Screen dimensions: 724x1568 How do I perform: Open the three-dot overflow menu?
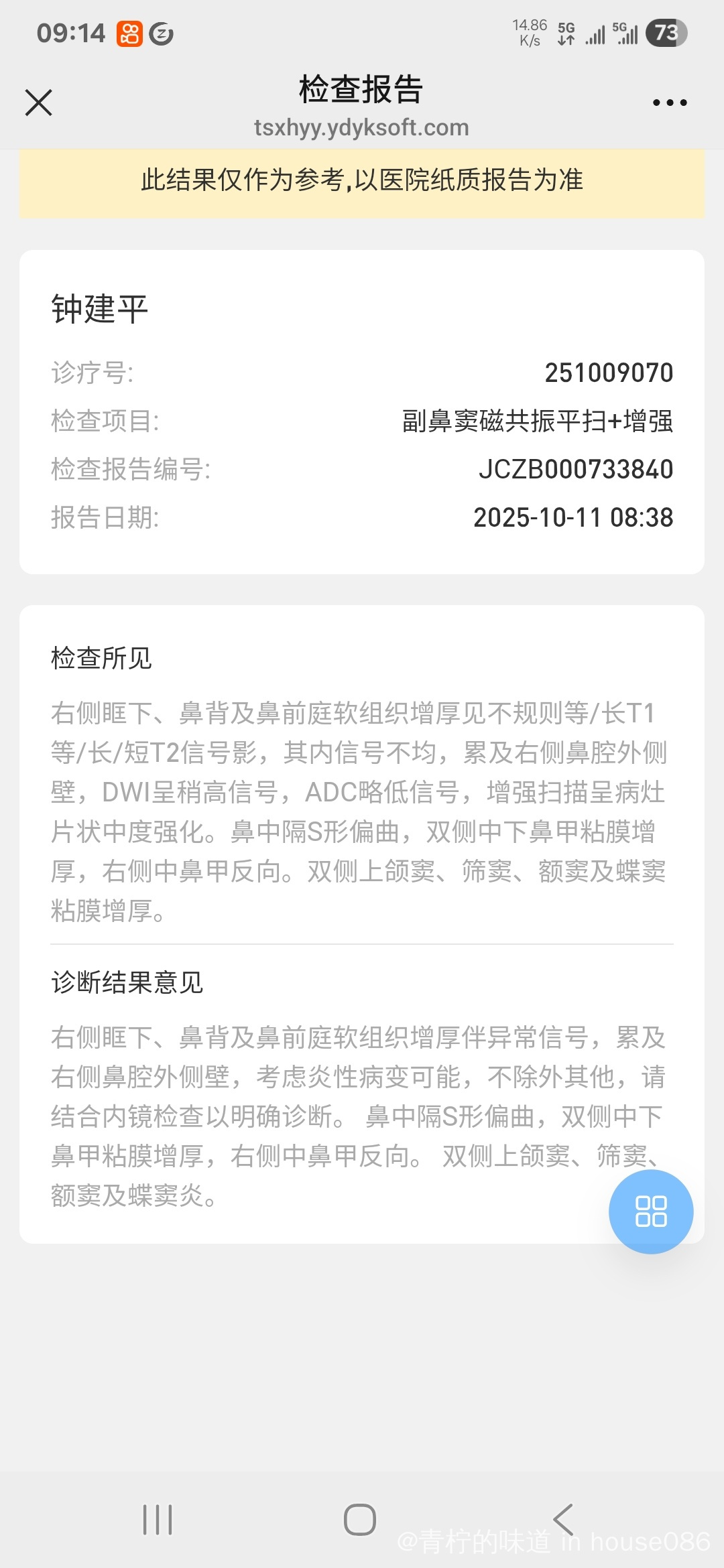(670, 103)
